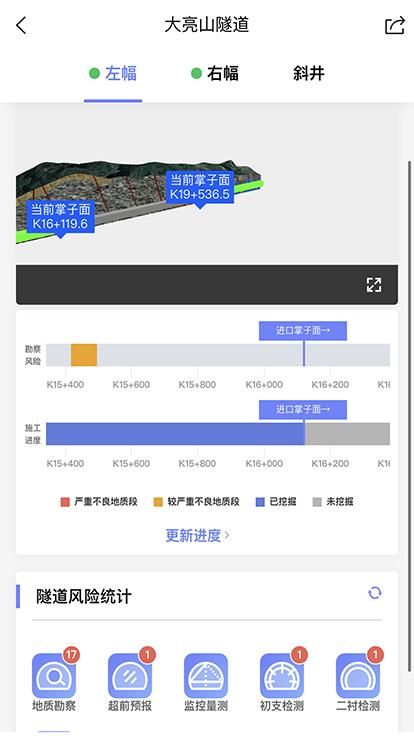The height and width of the screenshot is (736, 414).
Task: Switch to the 斜井 tab
Action: click(309, 74)
